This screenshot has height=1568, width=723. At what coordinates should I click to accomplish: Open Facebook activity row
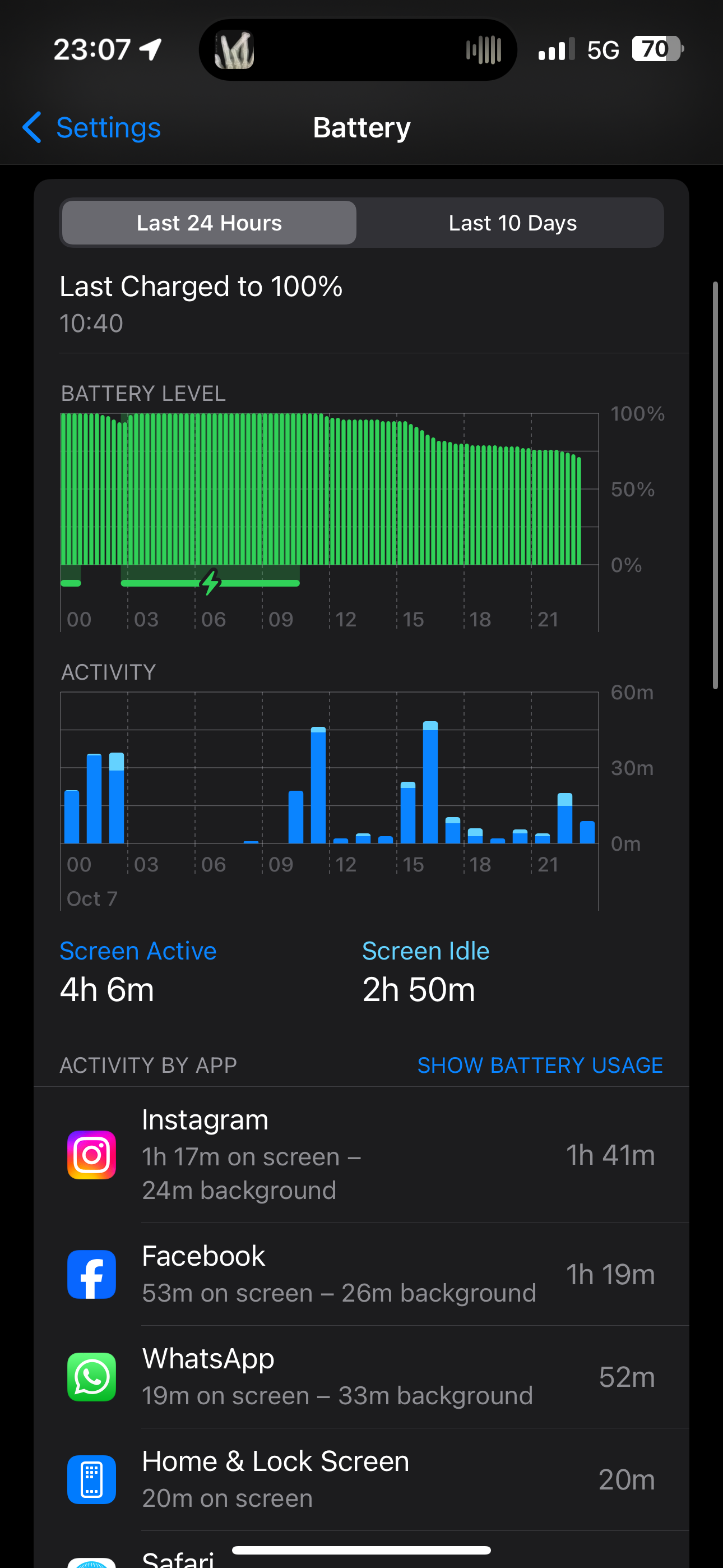(361, 1274)
